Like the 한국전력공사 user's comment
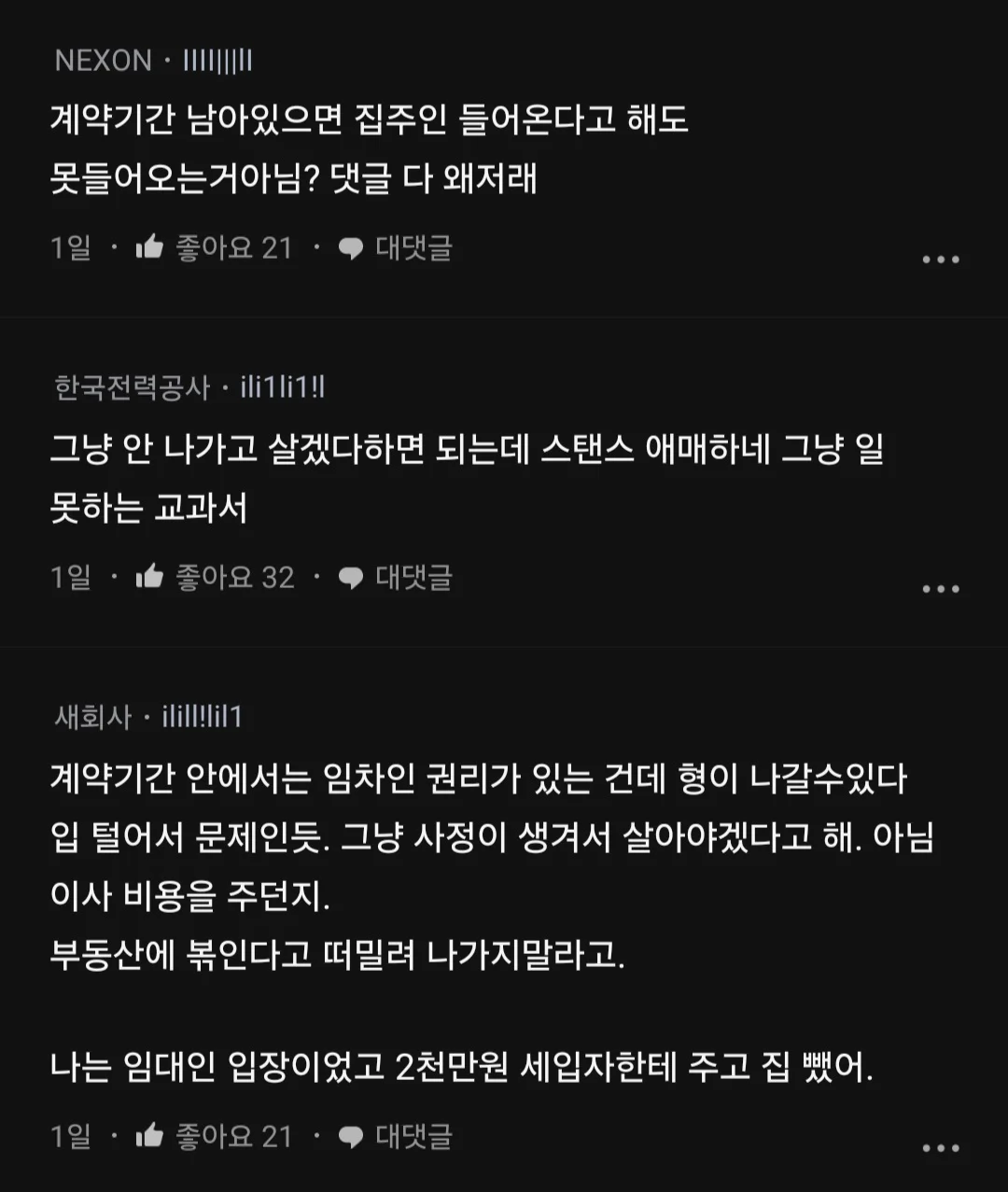 150,577
